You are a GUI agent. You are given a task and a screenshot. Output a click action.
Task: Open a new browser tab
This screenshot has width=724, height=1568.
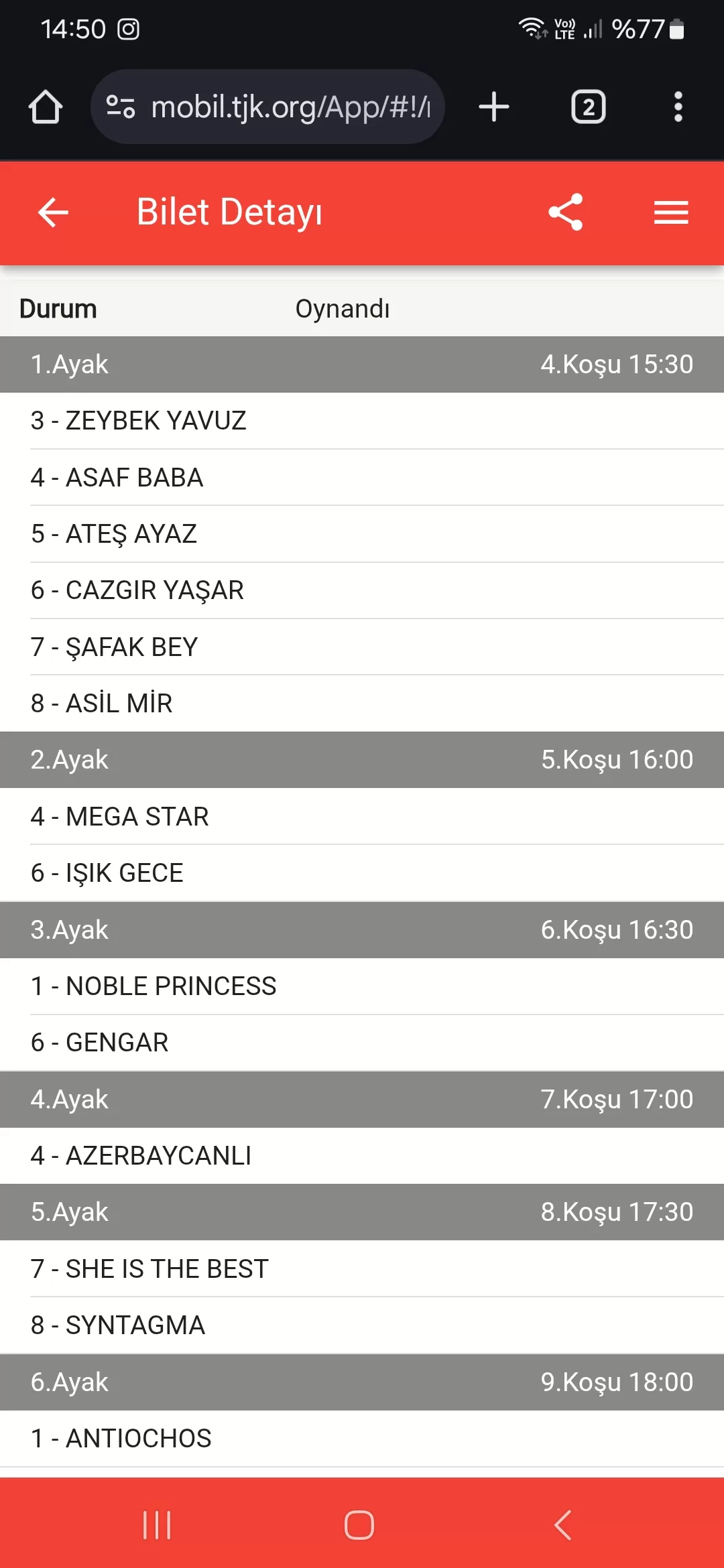click(494, 107)
